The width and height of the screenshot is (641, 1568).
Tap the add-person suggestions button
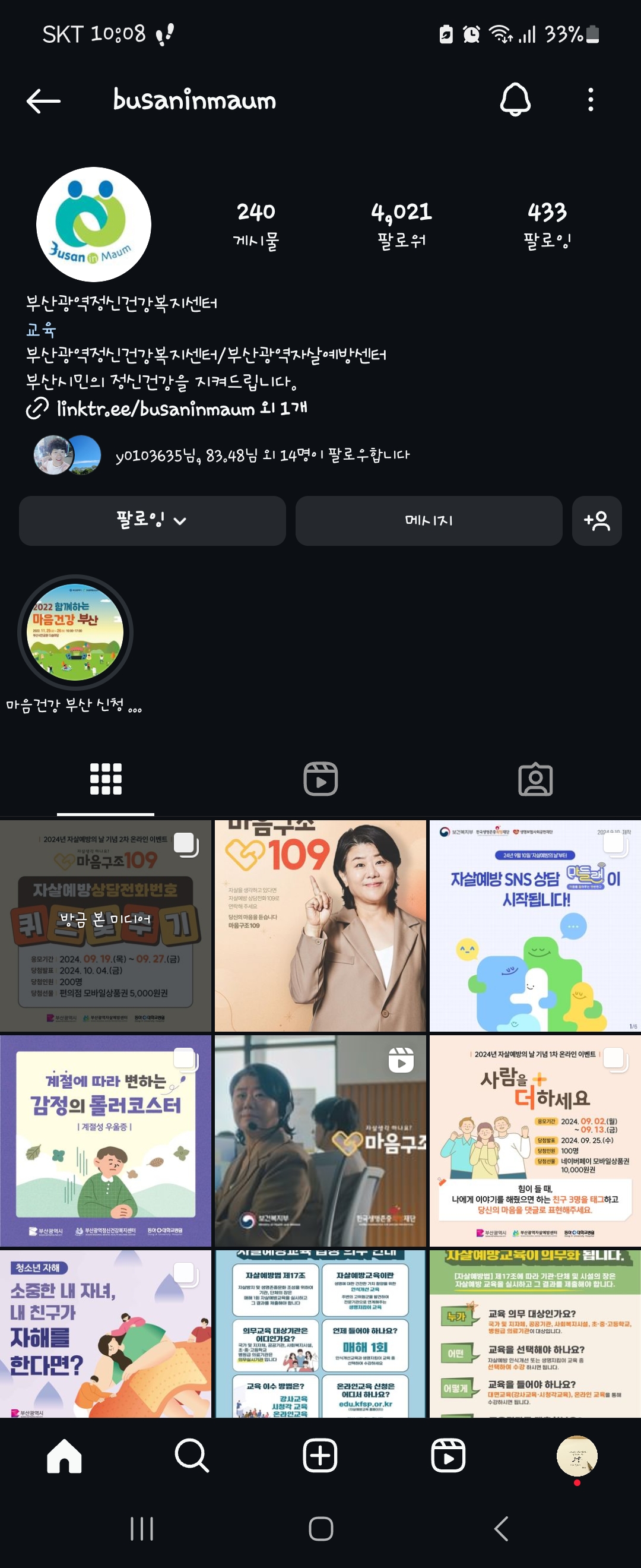click(x=596, y=520)
